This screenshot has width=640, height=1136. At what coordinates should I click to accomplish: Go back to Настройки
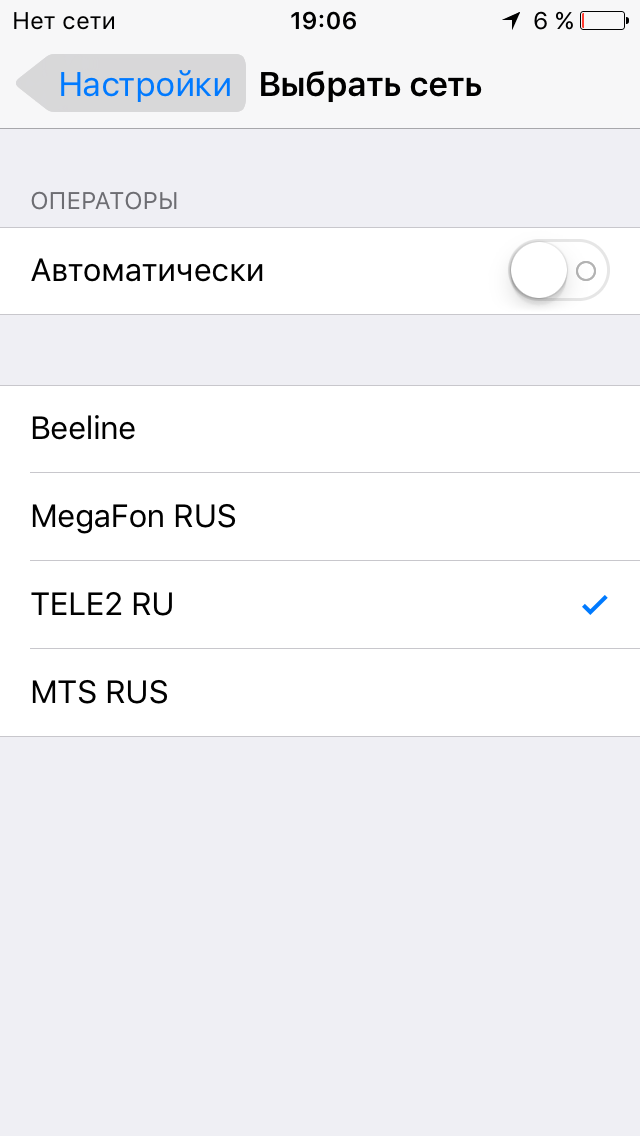pyautogui.click(x=132, y=85)
